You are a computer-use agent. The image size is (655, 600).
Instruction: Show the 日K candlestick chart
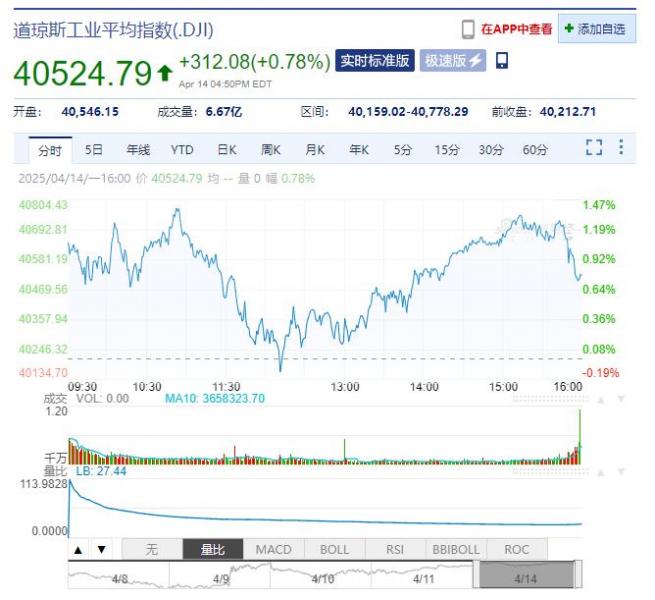[227, 150]
